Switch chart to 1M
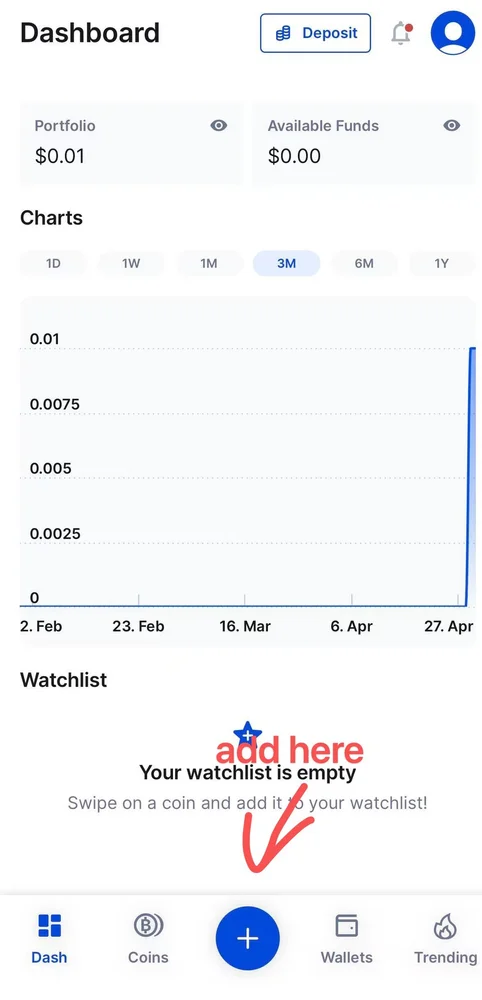482x1000 pixels. click(x=208, y=263)
